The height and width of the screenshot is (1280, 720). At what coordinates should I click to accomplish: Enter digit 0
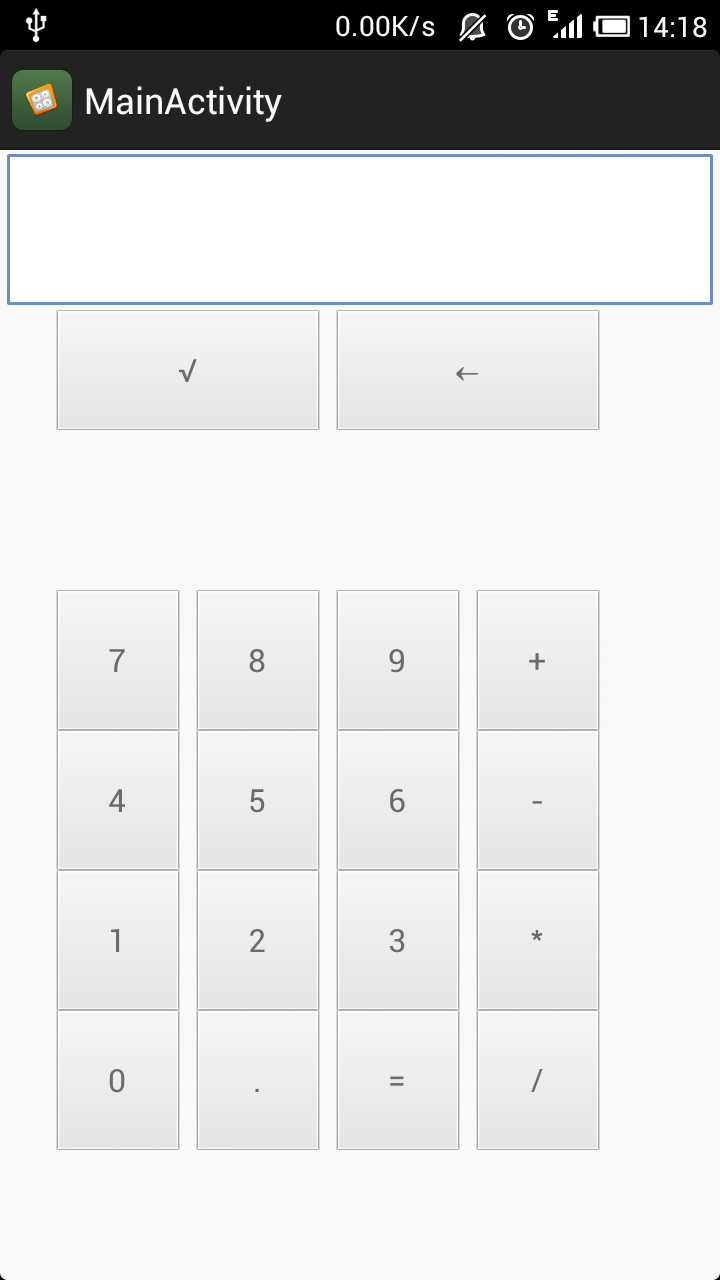(x=118, y=1080)
